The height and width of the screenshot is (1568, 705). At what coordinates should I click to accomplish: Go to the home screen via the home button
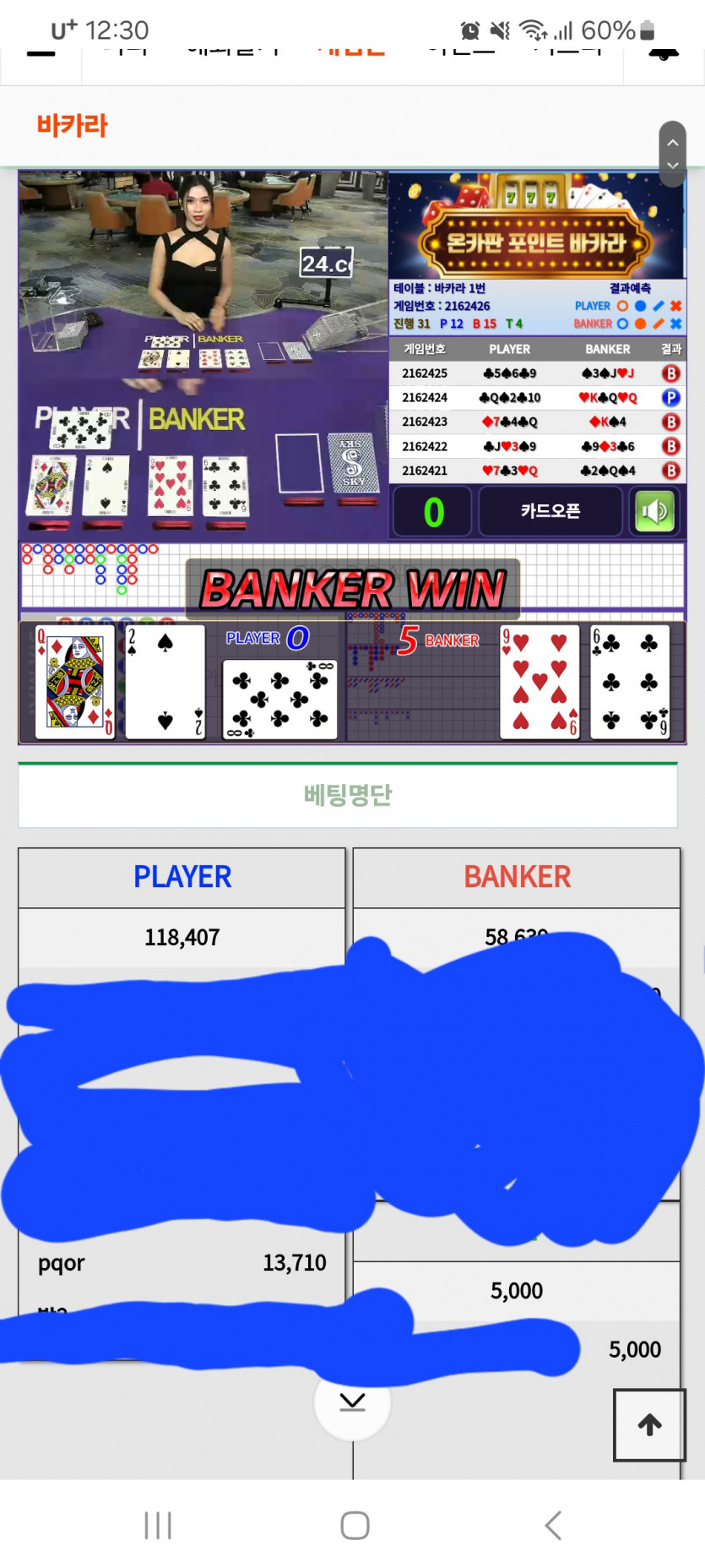[355, 1525]
